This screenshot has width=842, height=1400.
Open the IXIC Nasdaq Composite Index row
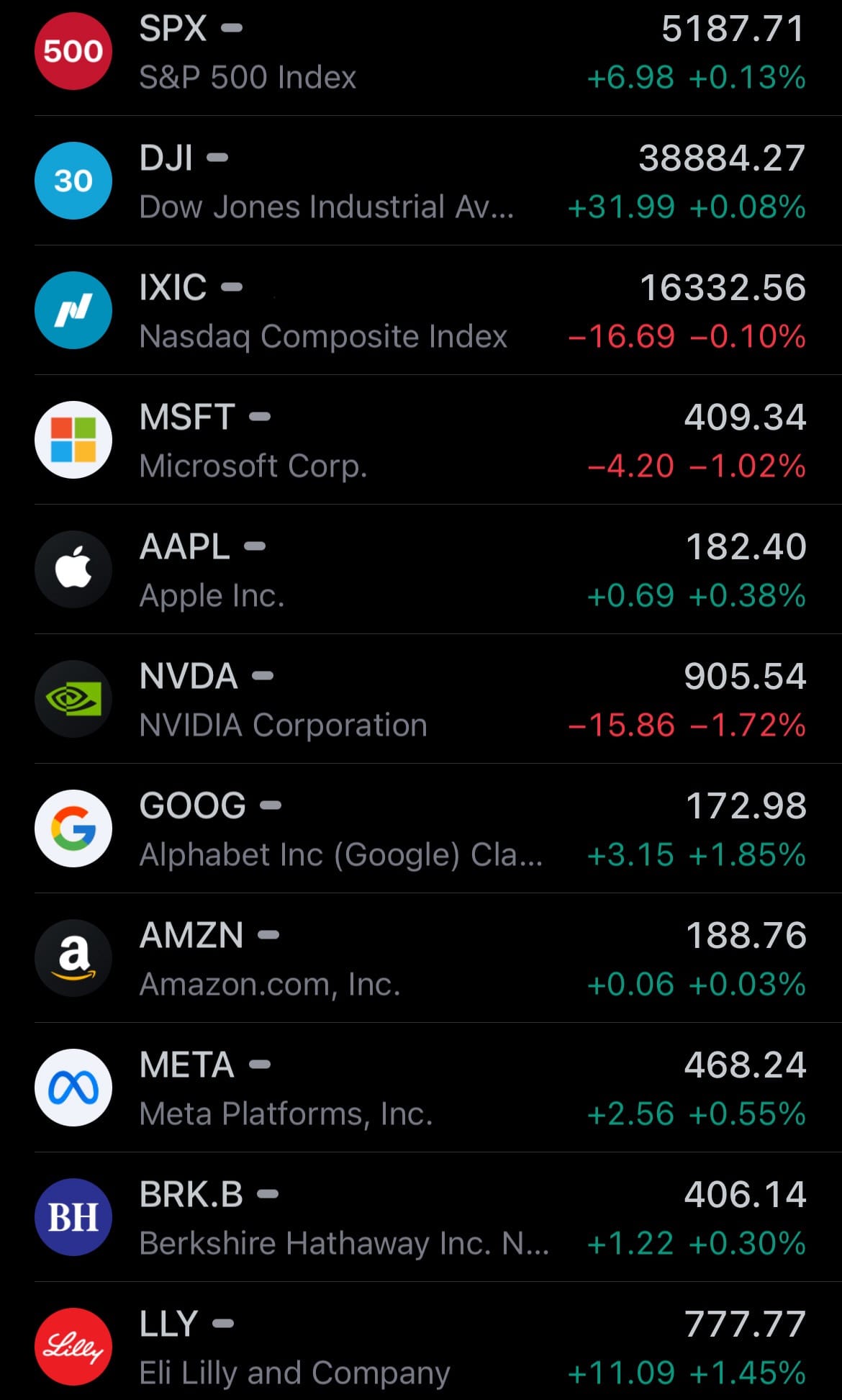click(421, 311)
